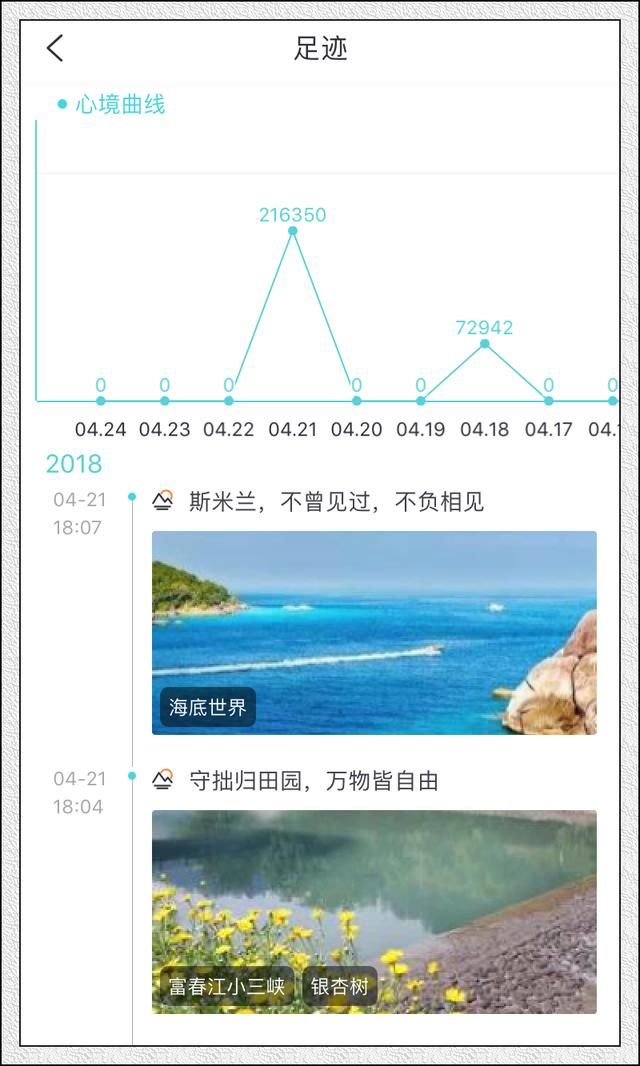This screenshot has width=640, height=1066.
Task: Tap the 72942 point on the mood curve
Action: [485, 344]
